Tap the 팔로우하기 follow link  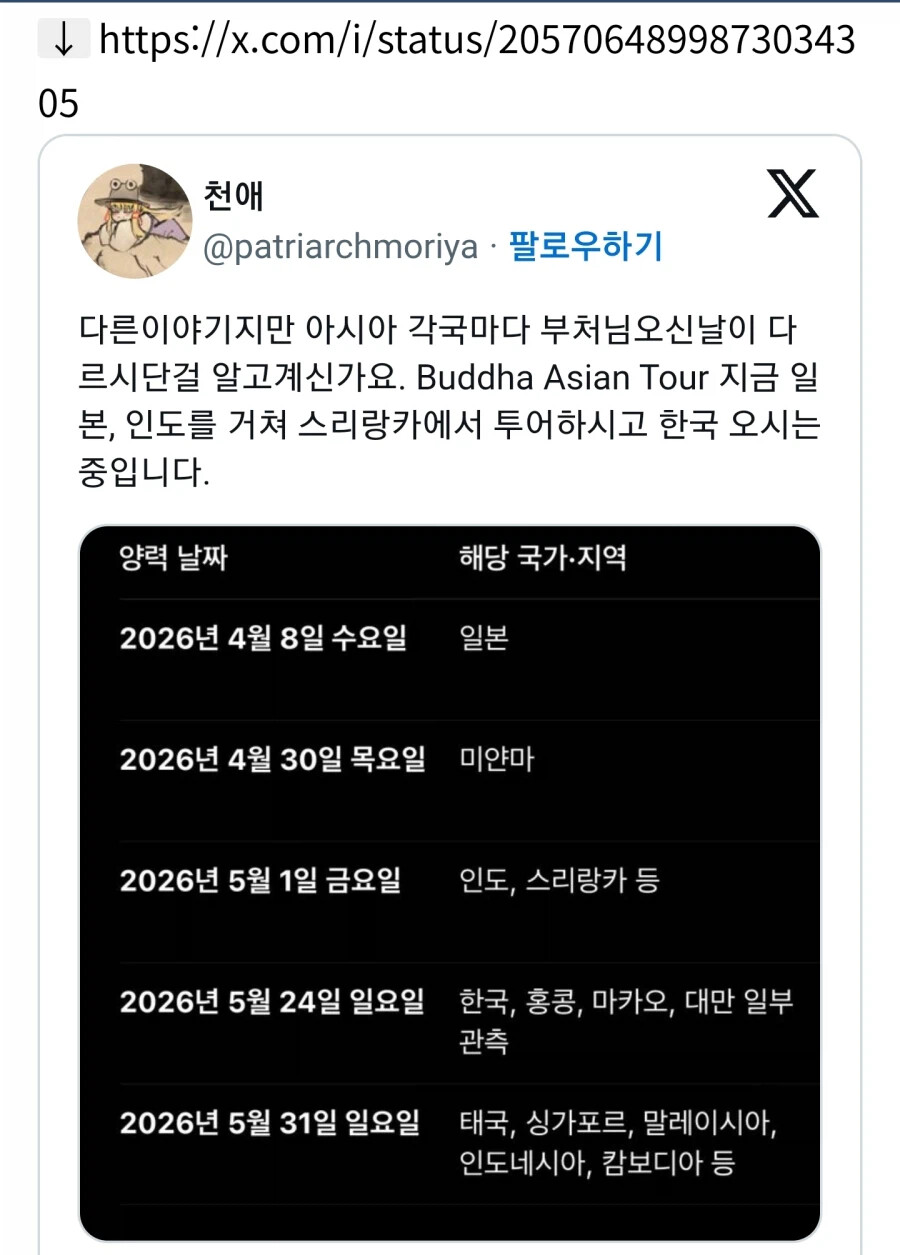point(586,247)
